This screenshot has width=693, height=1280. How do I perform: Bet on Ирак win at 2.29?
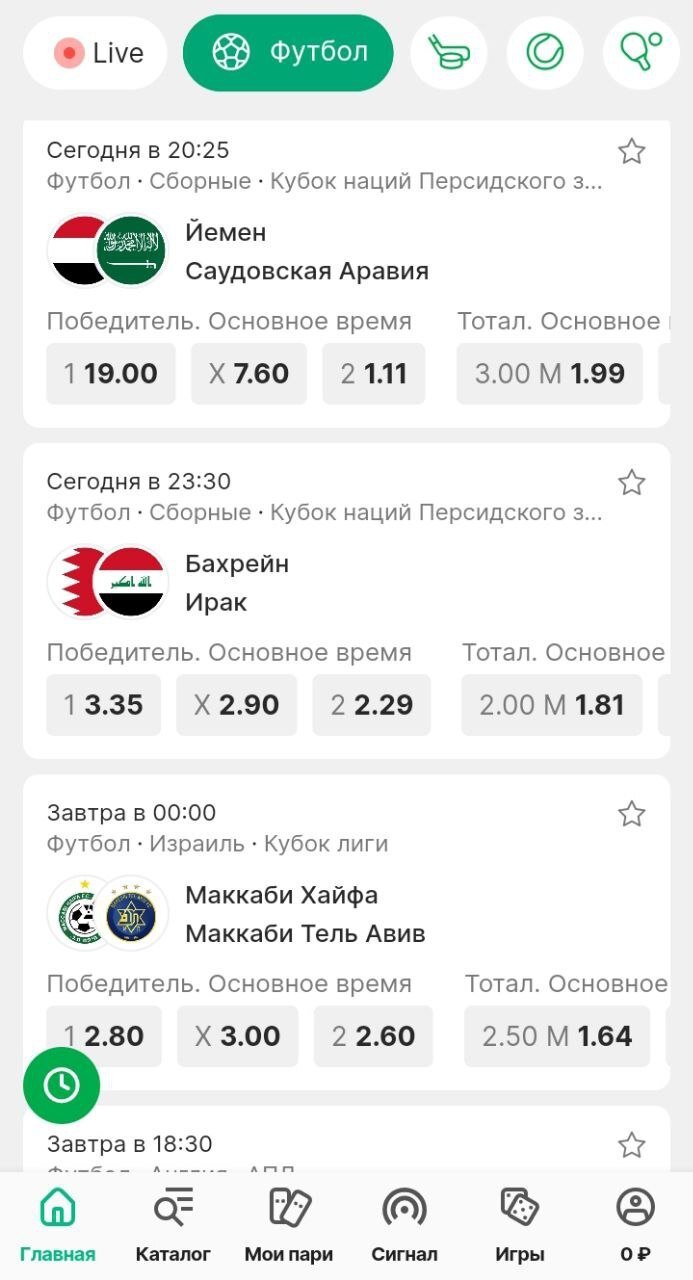pos(371,705)
